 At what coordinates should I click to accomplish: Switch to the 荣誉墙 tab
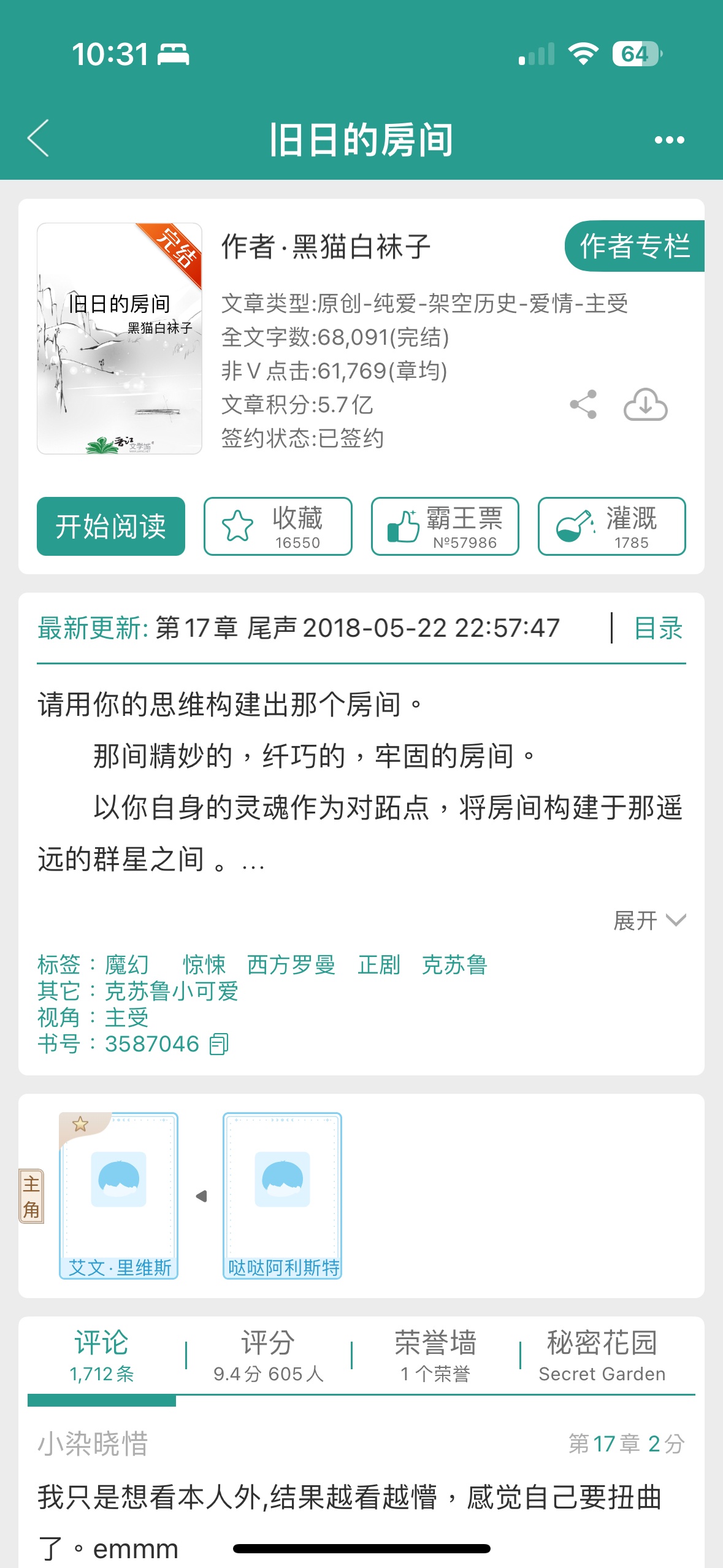point(435,1356)
